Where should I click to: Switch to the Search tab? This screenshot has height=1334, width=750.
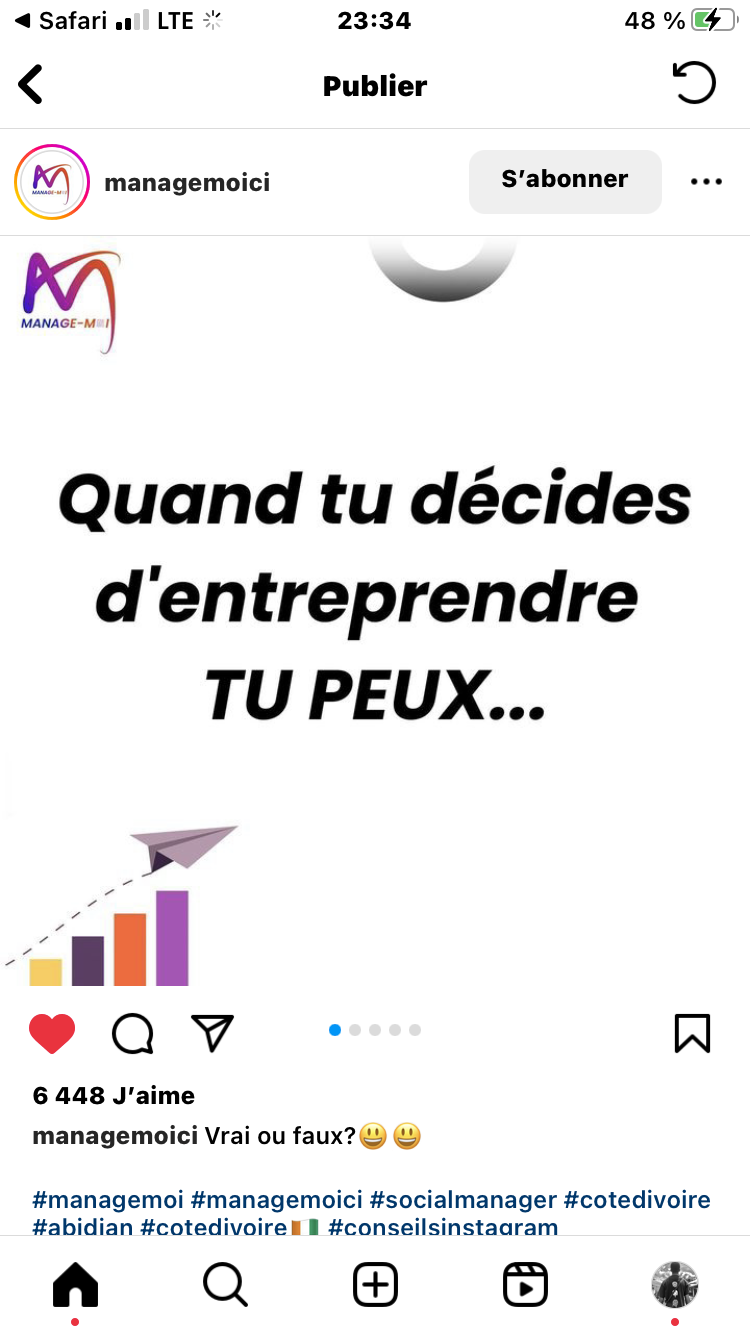pos(225,1284)
